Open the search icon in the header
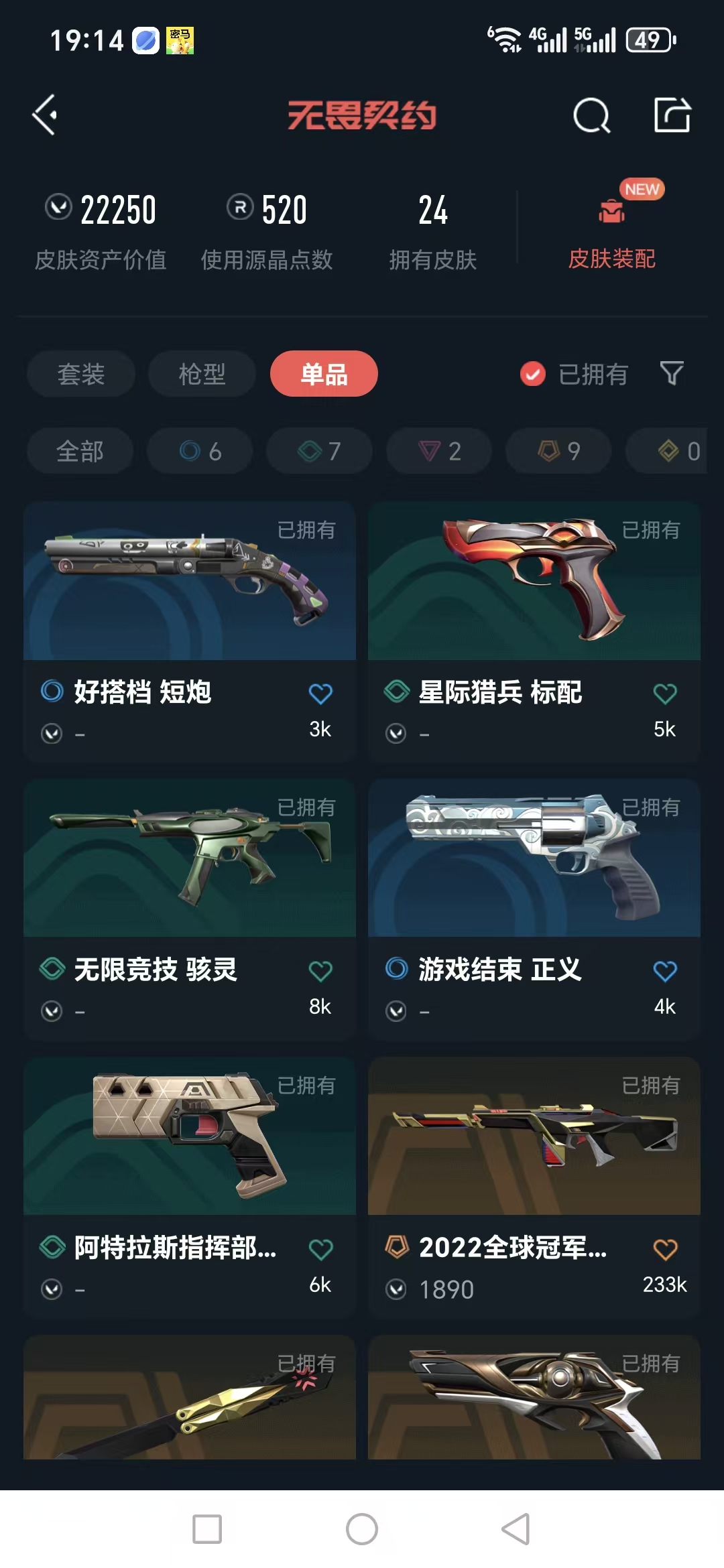The width and height of the screenshot is (724, 1568). point(591,116)
